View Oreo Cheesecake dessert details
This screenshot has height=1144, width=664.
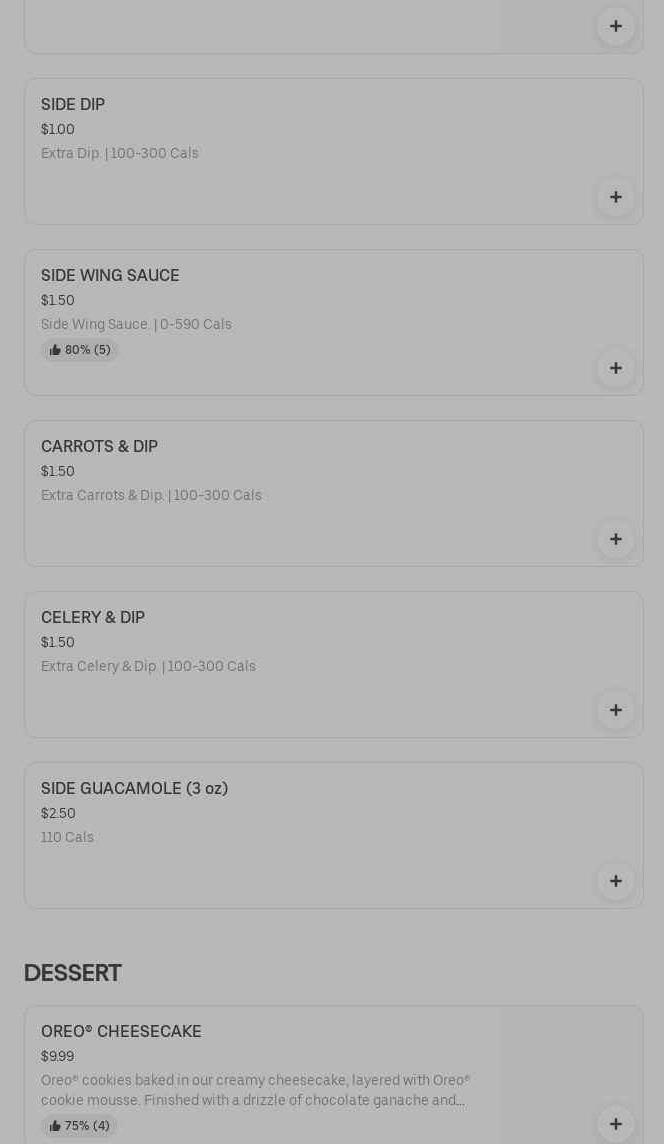(x=333, y=1075)
